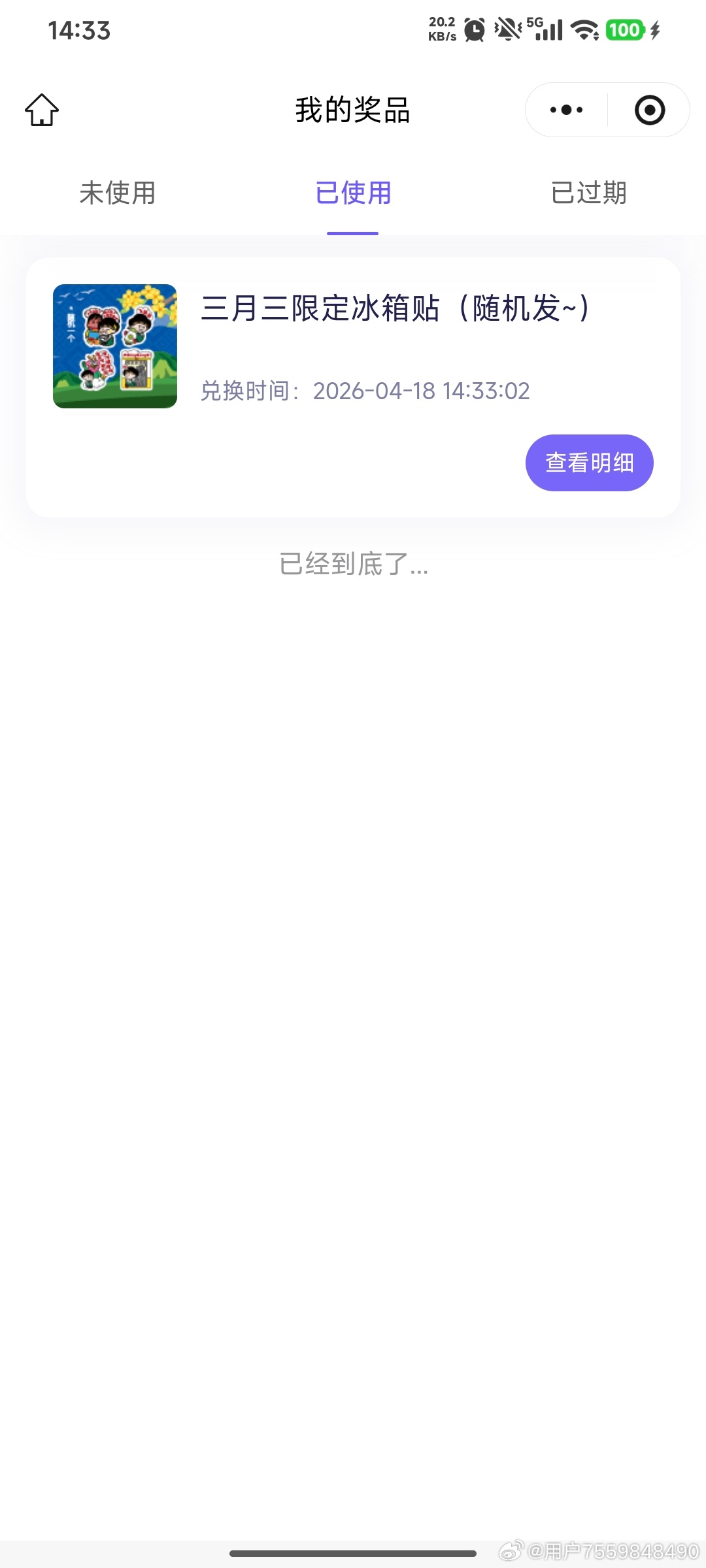The image size is (706, 1568).
Task: Close the mini program with the circle button
Action: 650,110
